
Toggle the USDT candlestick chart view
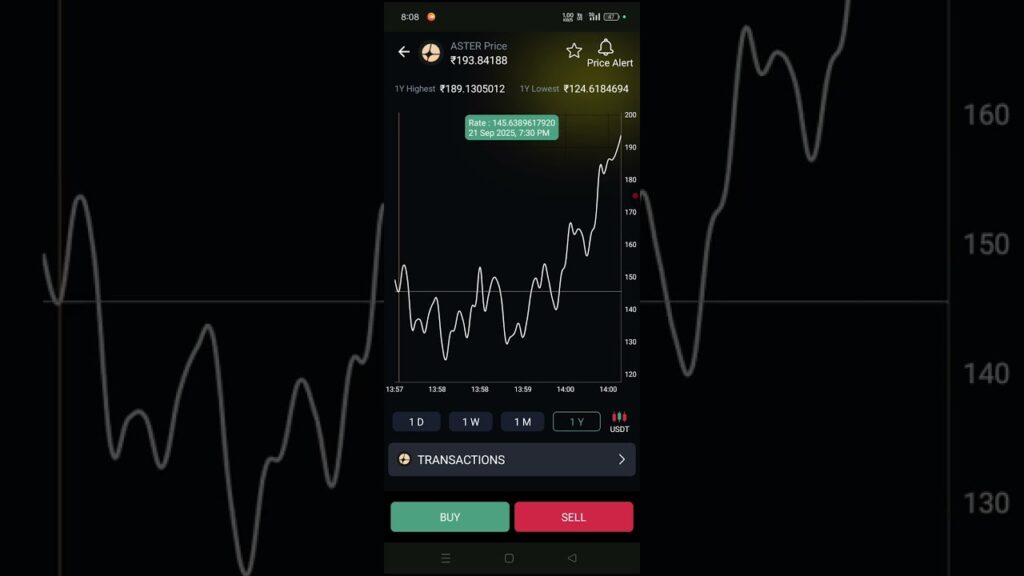619,421
